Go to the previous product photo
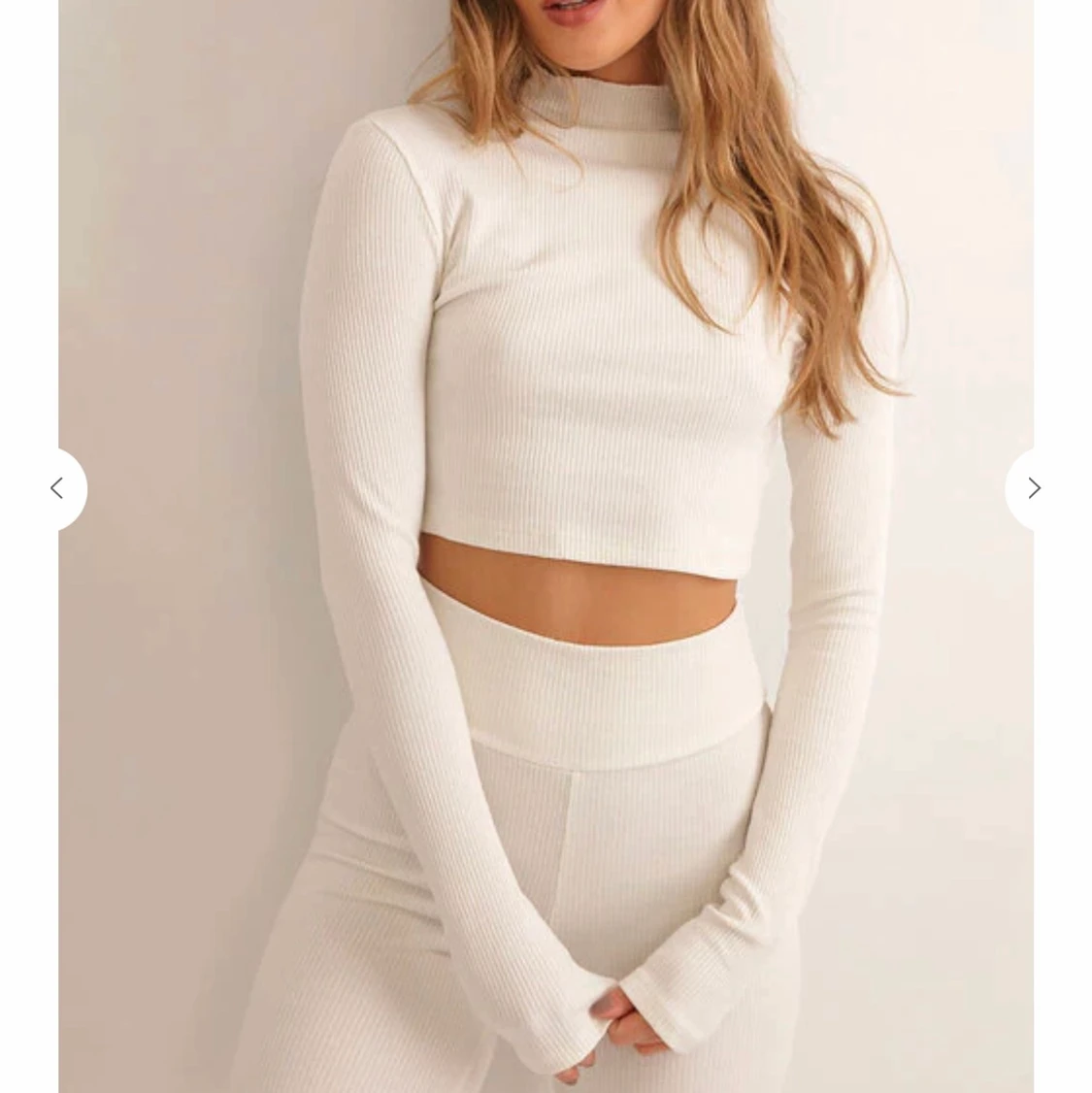 click(56, 488)
